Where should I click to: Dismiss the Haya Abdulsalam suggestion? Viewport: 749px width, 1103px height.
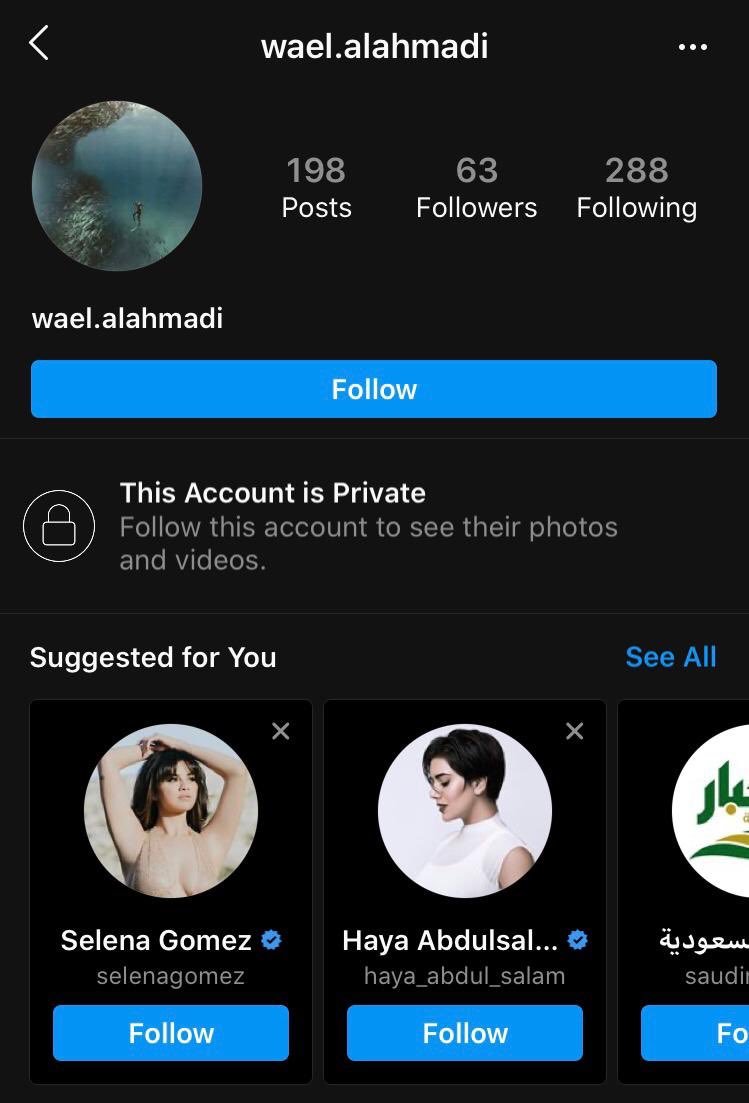575,731
